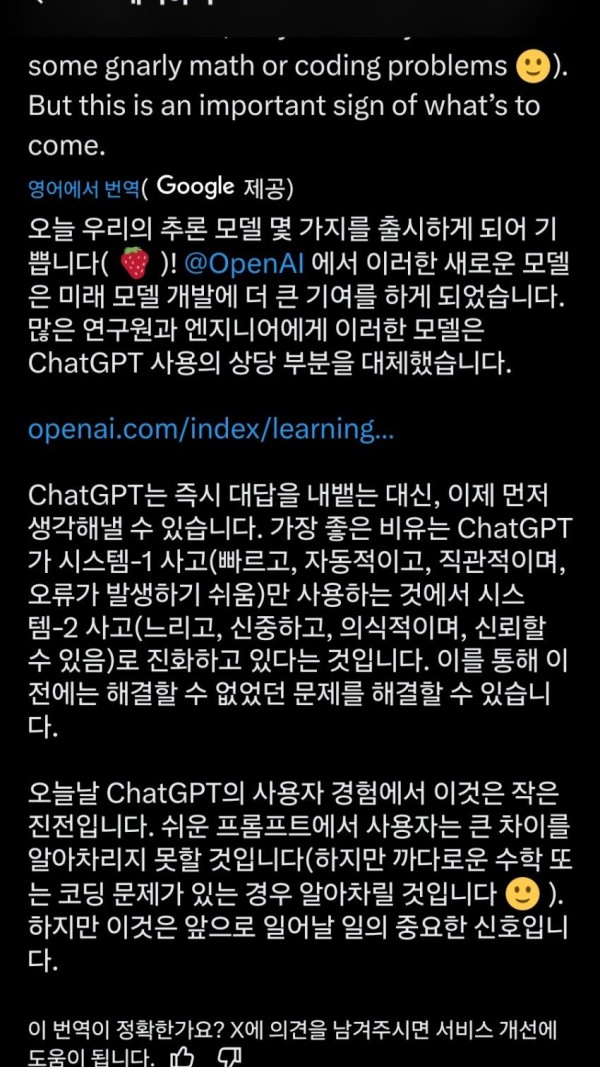600x1067 pixels.
Task: Rate the translation with thumbs down
Action: pos(231,1056)
